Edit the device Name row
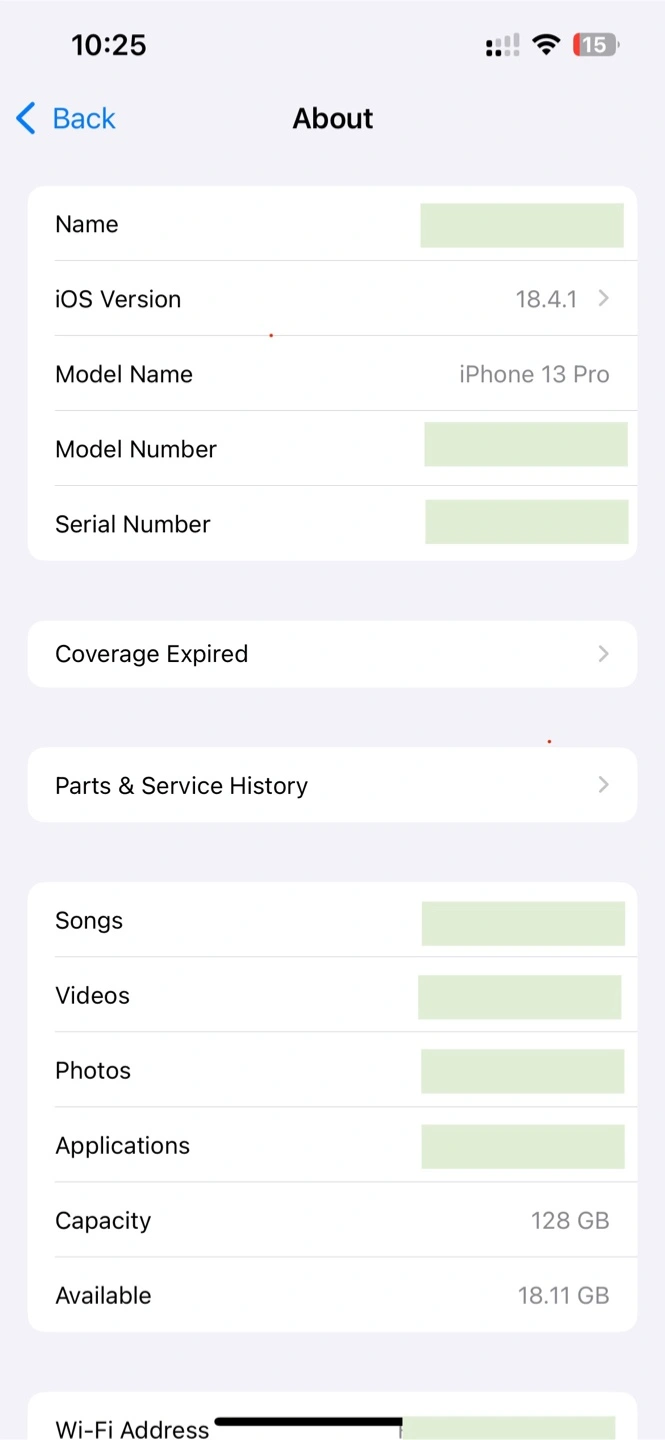The image size is (665, 1440). point(332,224)
